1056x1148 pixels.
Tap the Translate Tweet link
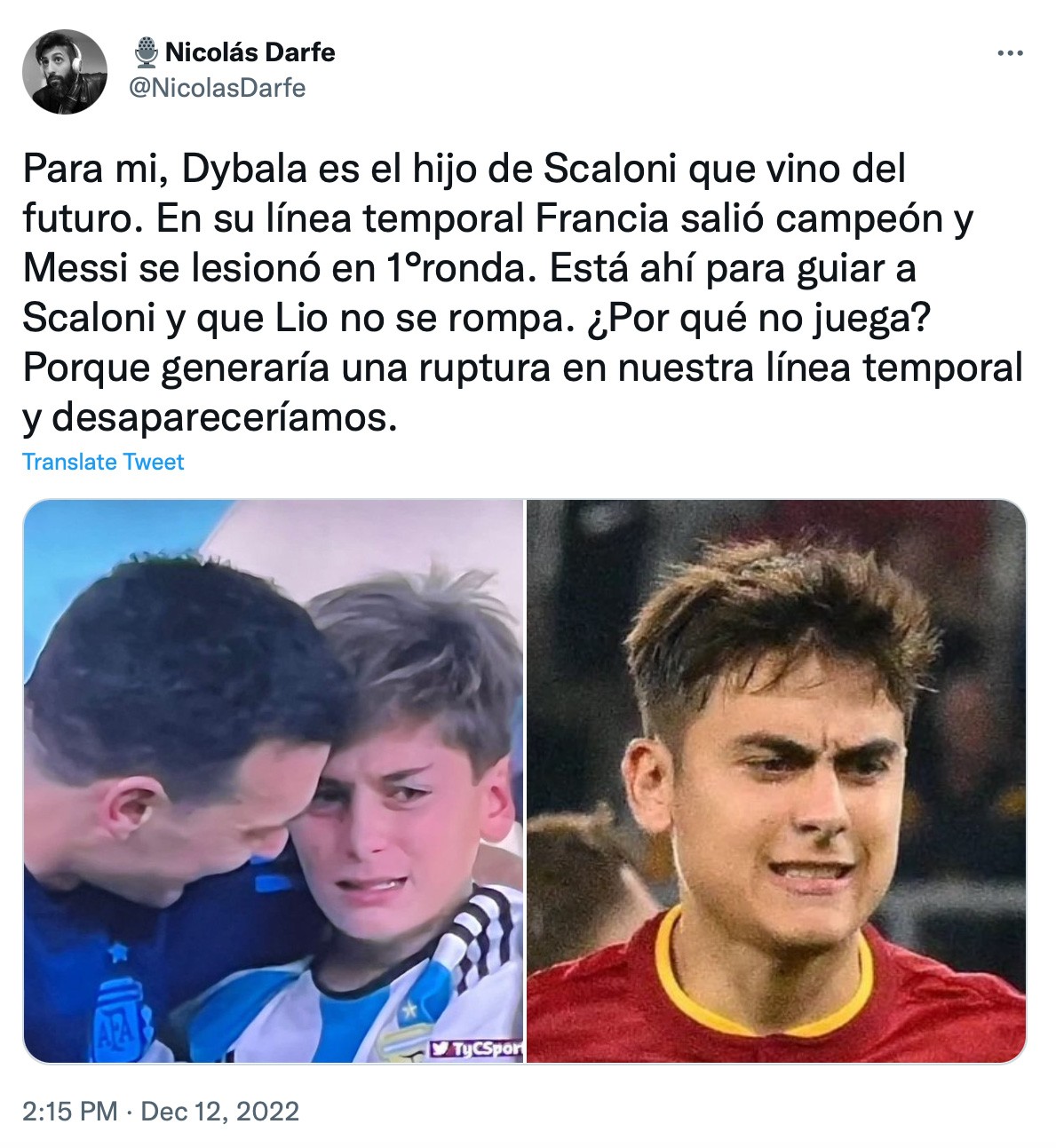(x=103, y=462)
